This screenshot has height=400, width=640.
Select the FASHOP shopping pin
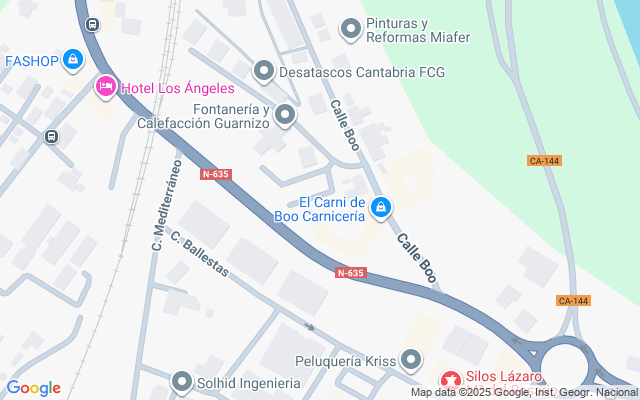72,61
